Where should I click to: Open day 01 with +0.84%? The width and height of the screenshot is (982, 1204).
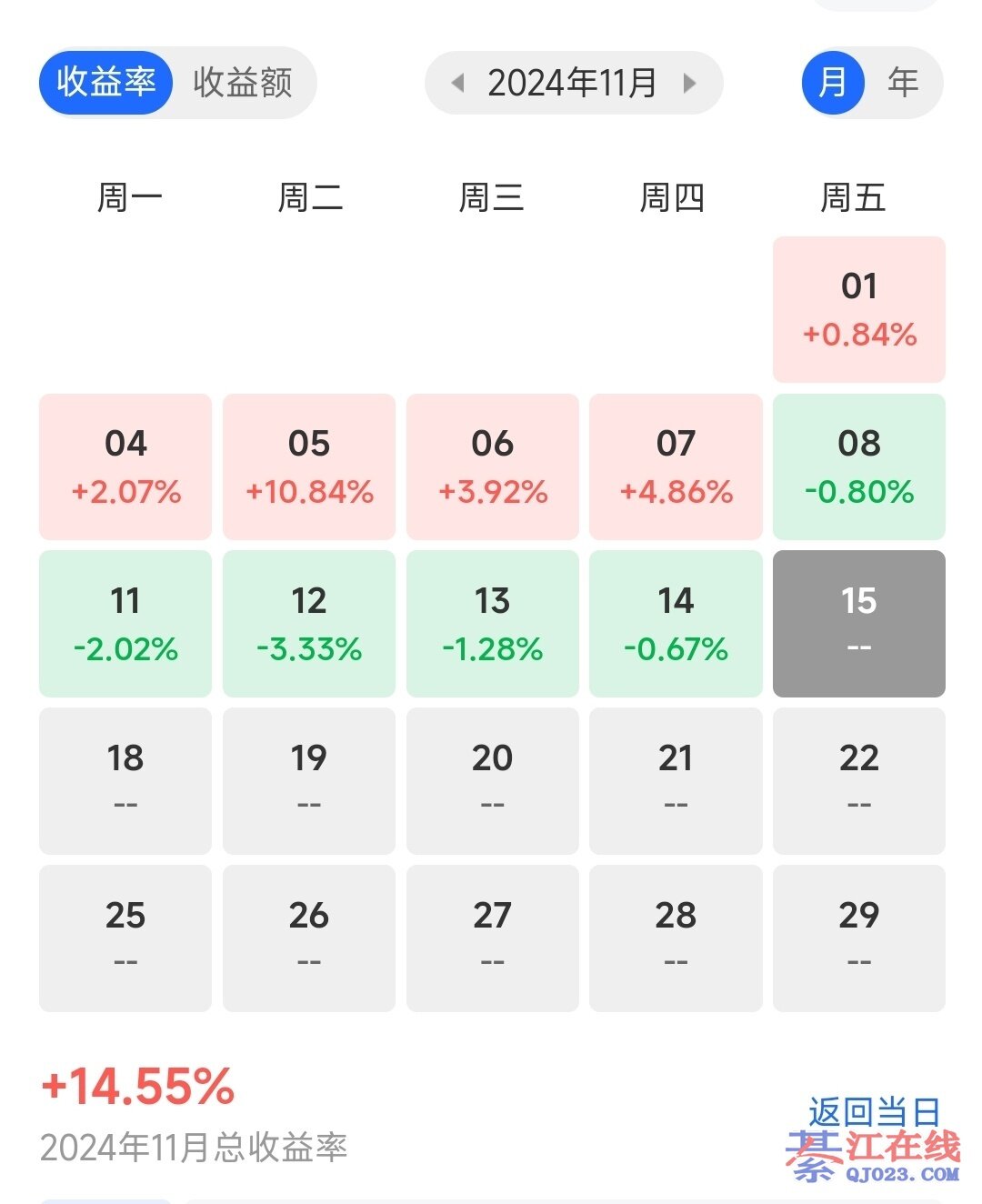[x=858, y=309]
